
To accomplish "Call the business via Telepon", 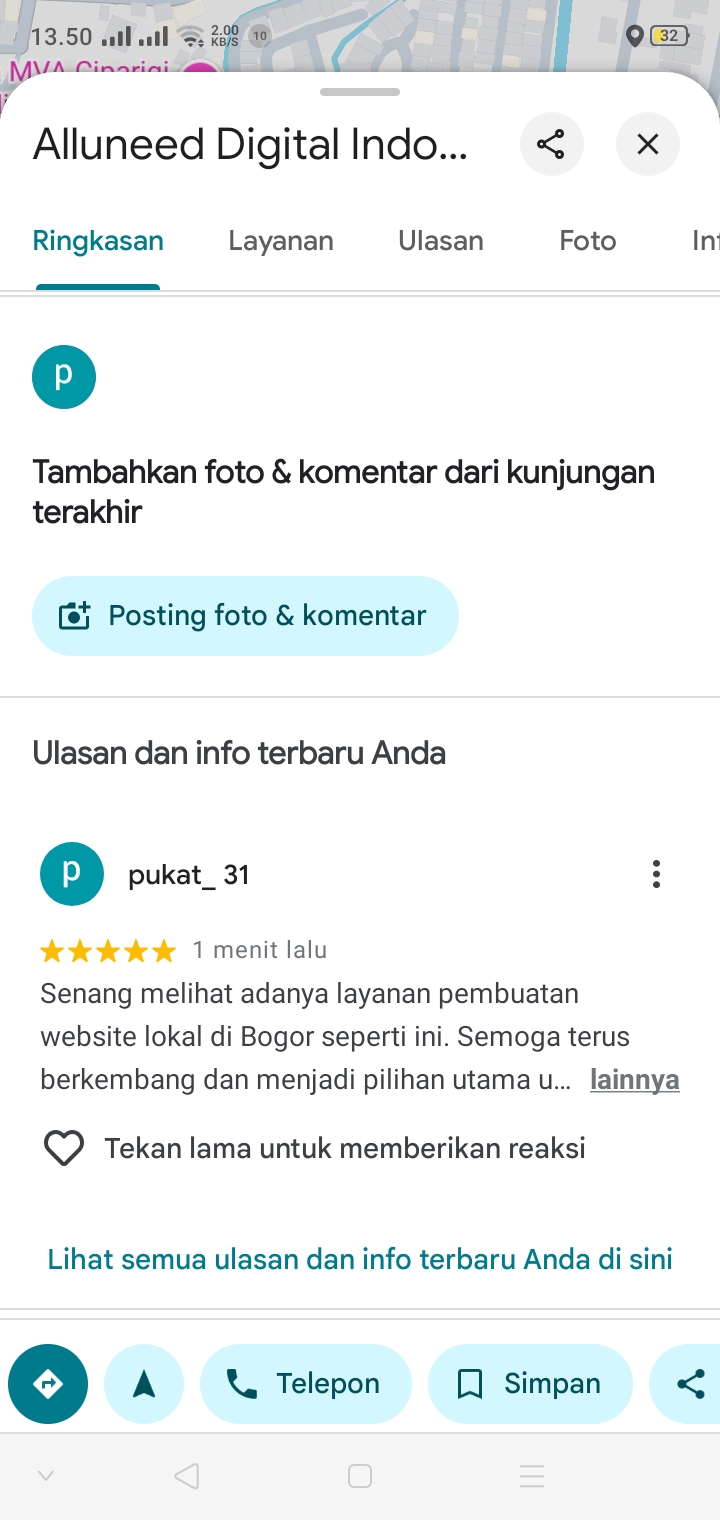I will (x=306, y=1384).
